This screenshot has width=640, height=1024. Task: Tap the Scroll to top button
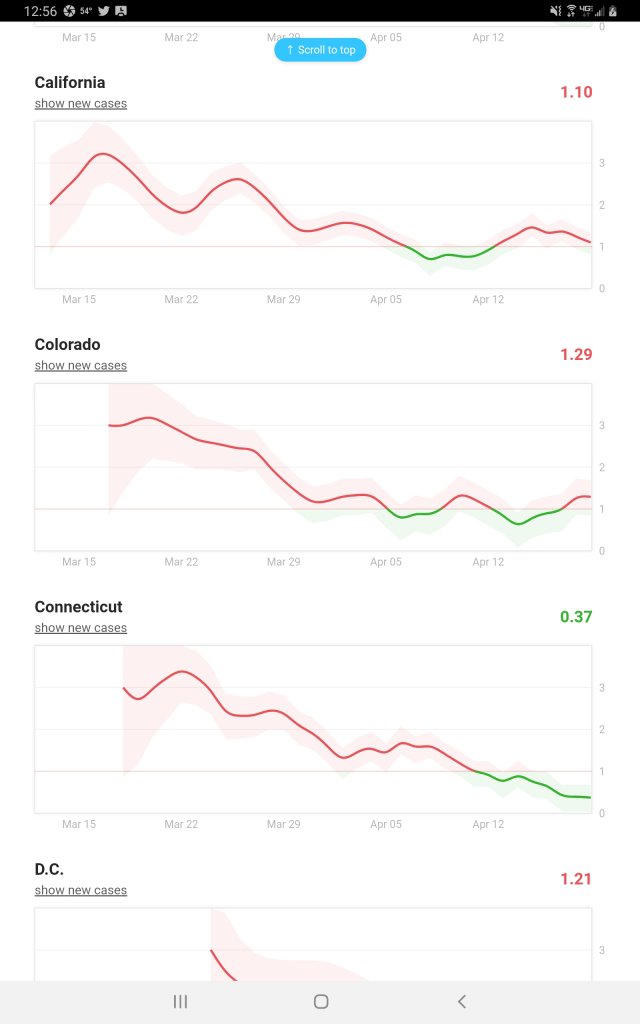tap(320, 49)
